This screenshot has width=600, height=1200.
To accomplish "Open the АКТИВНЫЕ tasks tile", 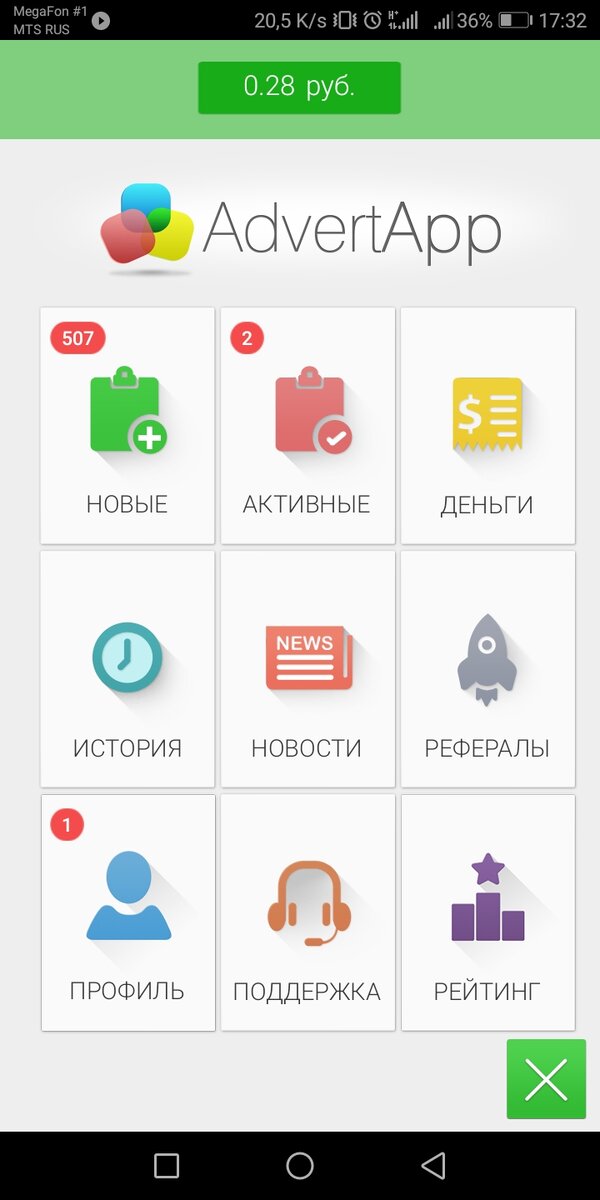I will 307,425.
